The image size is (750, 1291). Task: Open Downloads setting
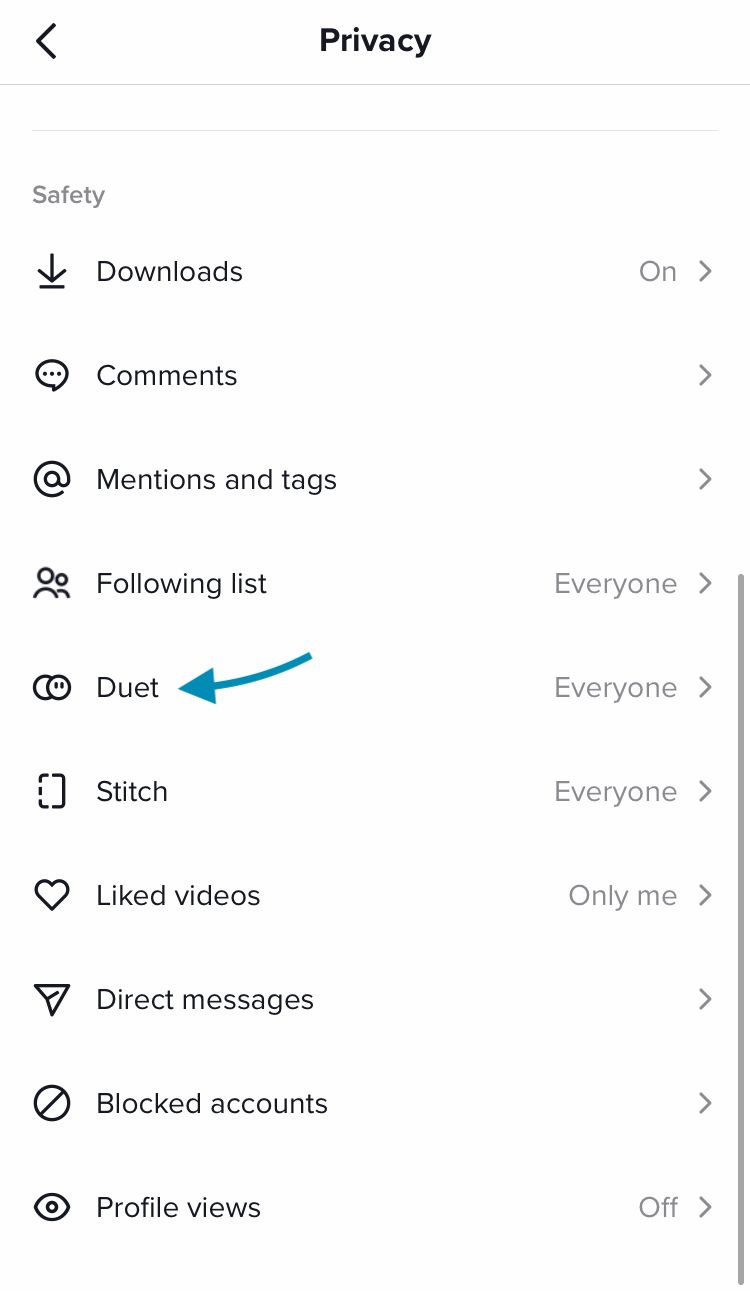tap(375, 271)
